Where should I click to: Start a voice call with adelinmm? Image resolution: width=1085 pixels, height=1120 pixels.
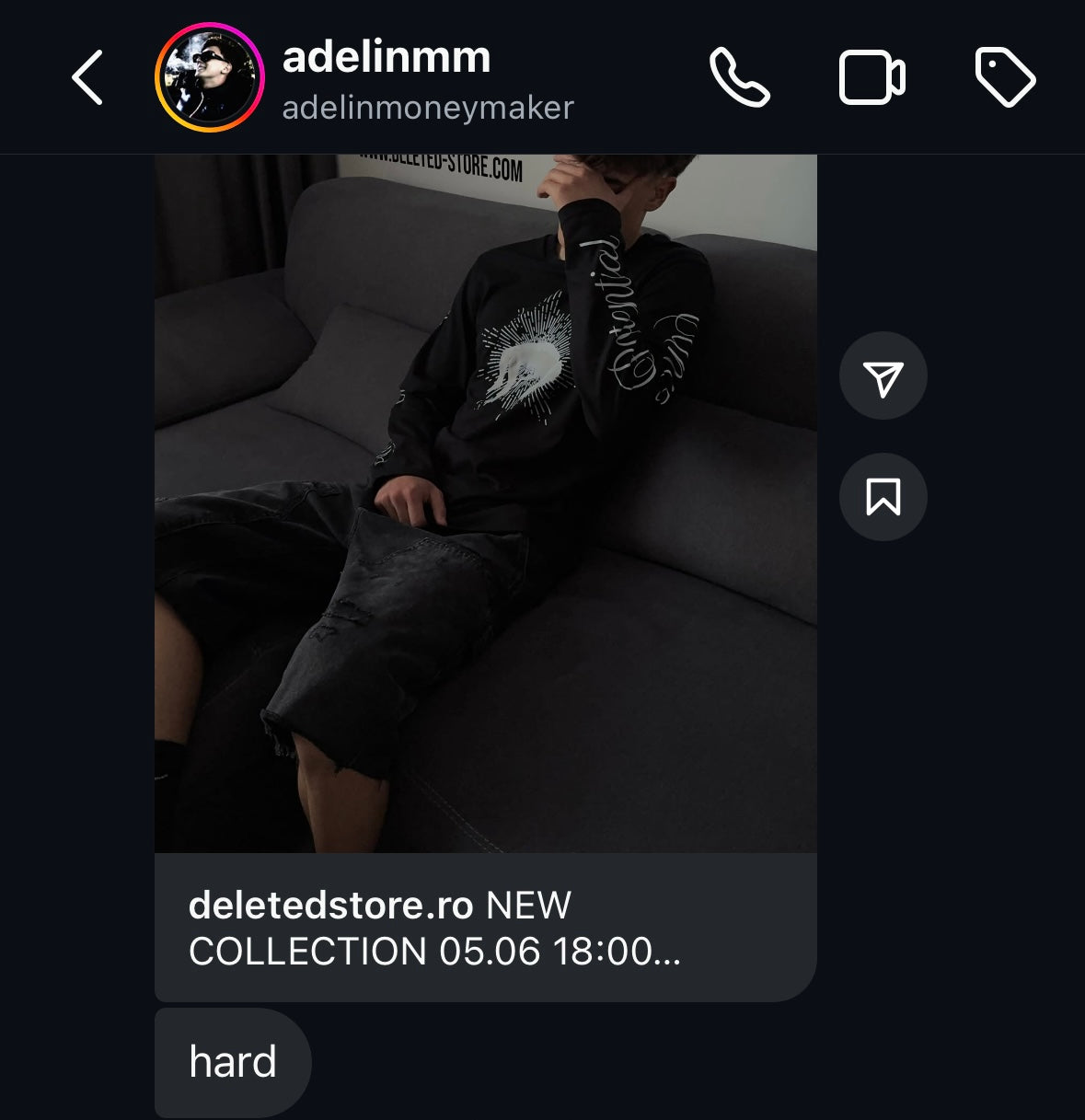coord(739,77)
